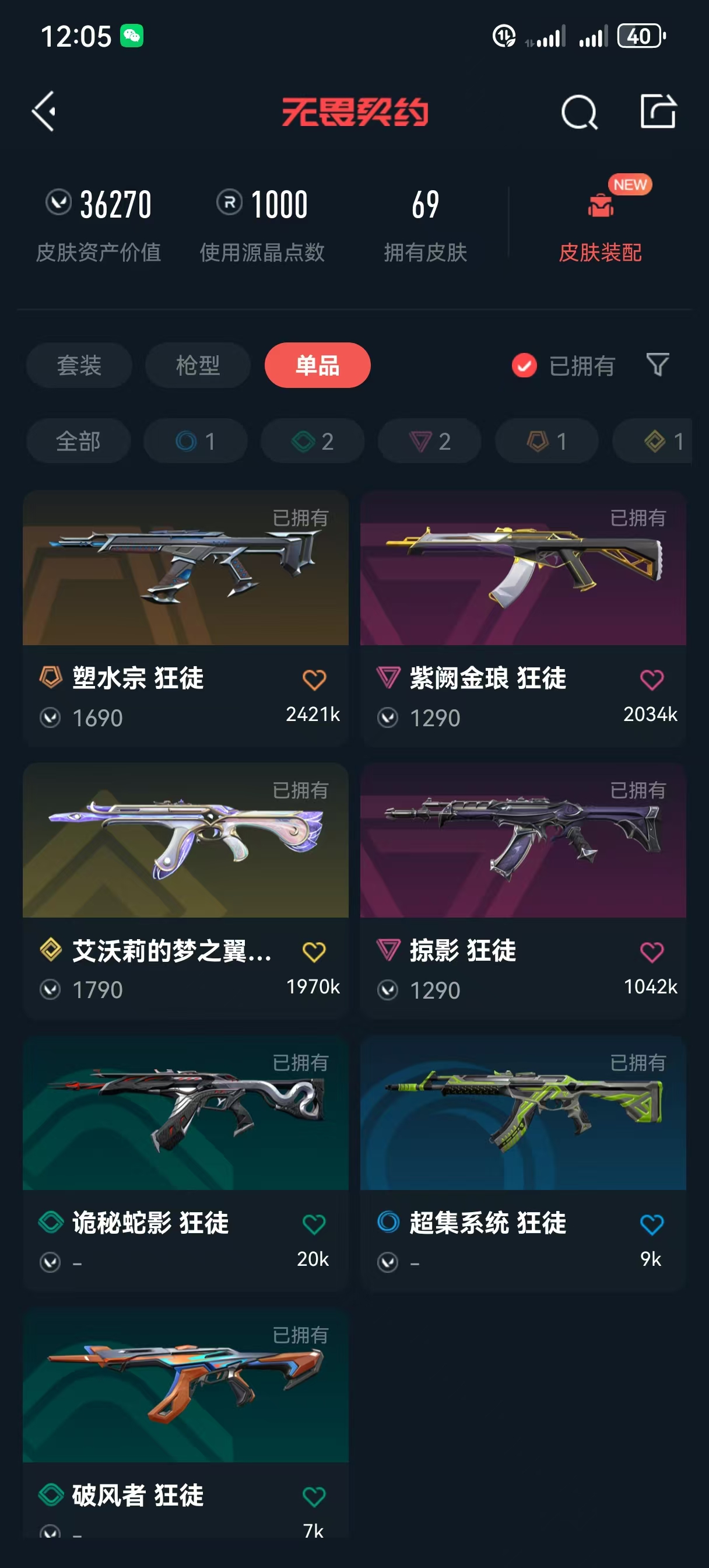Screen dimensions: 709x1568
Task: Switch to the 枪型 tab
Action: (198, 365)
